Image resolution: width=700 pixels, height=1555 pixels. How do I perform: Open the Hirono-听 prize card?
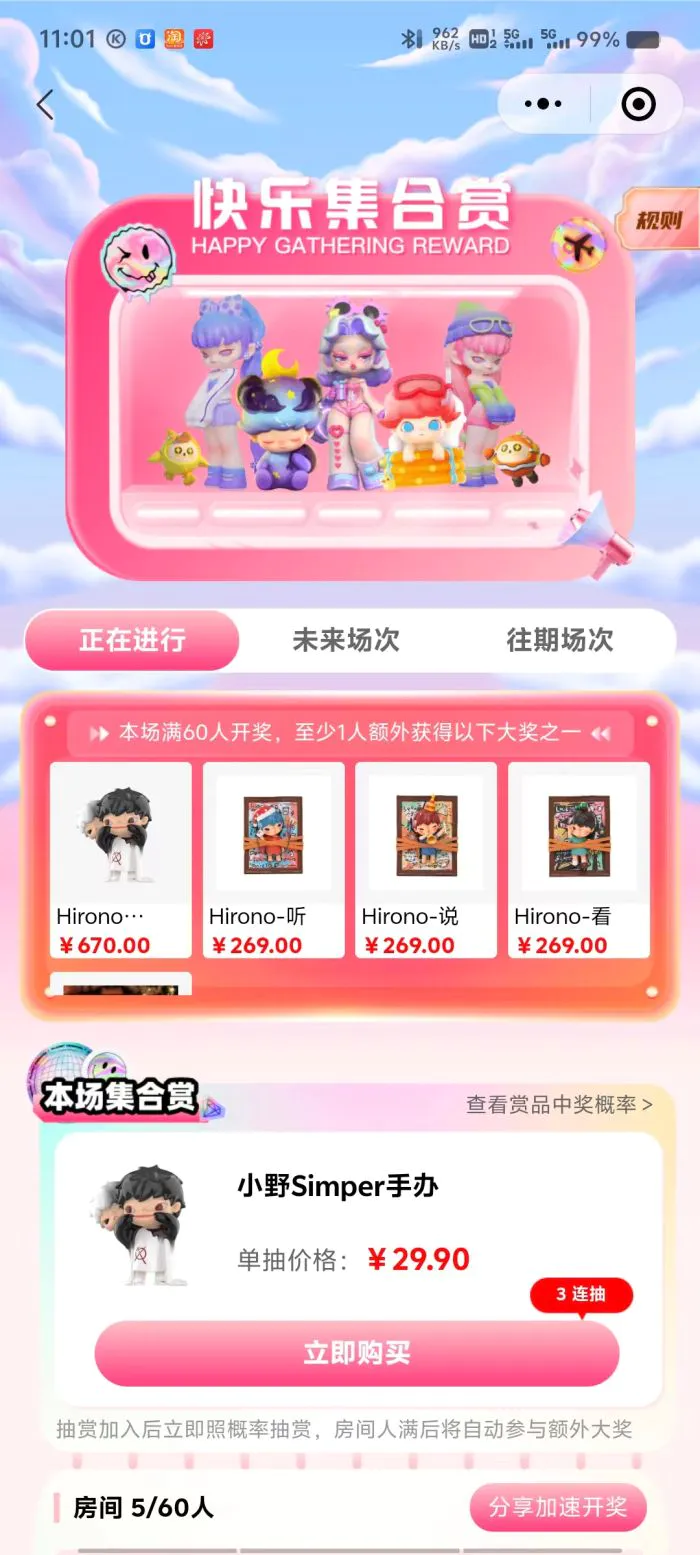(274, 860)
